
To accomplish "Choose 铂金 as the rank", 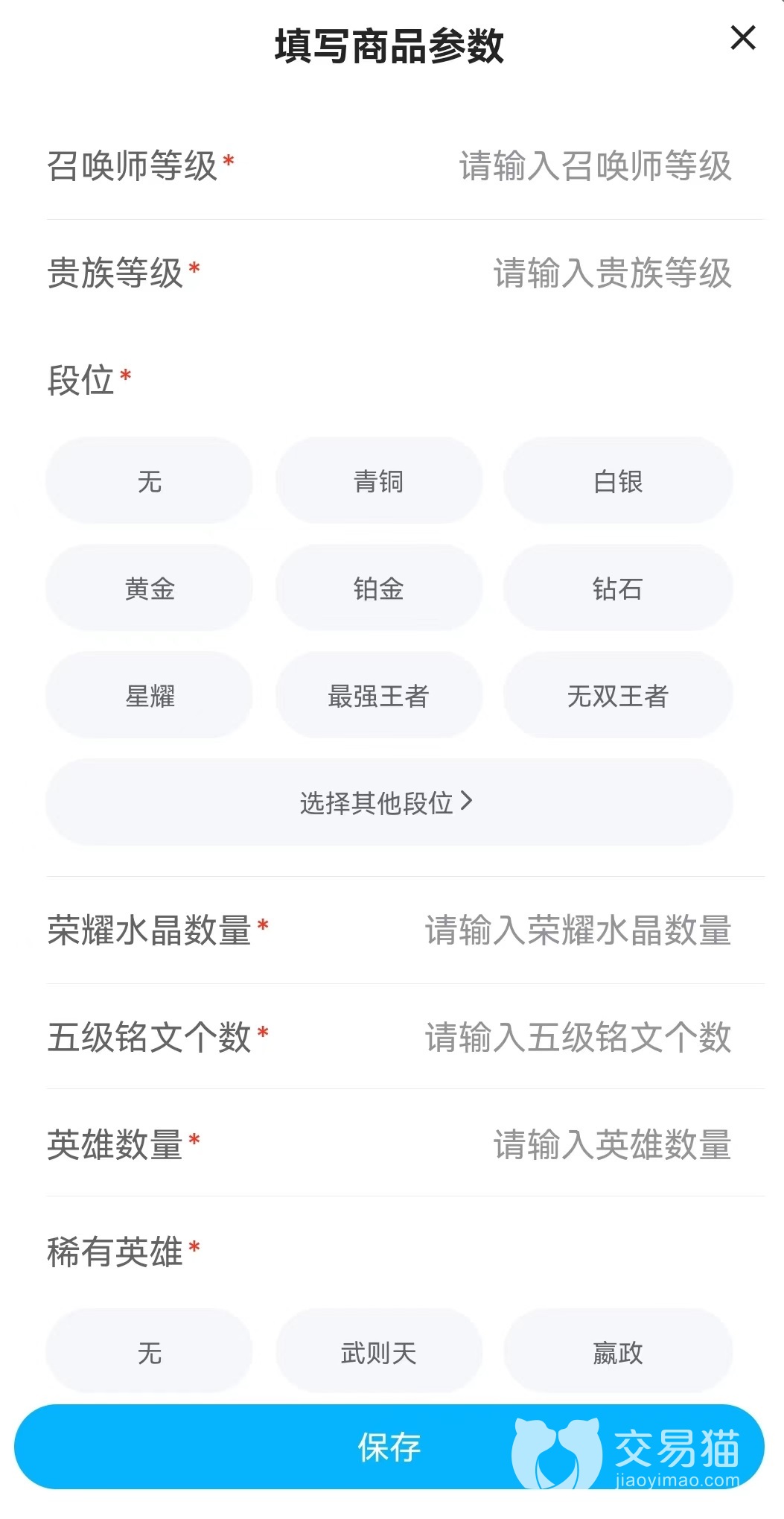I will tap(378, 589).
